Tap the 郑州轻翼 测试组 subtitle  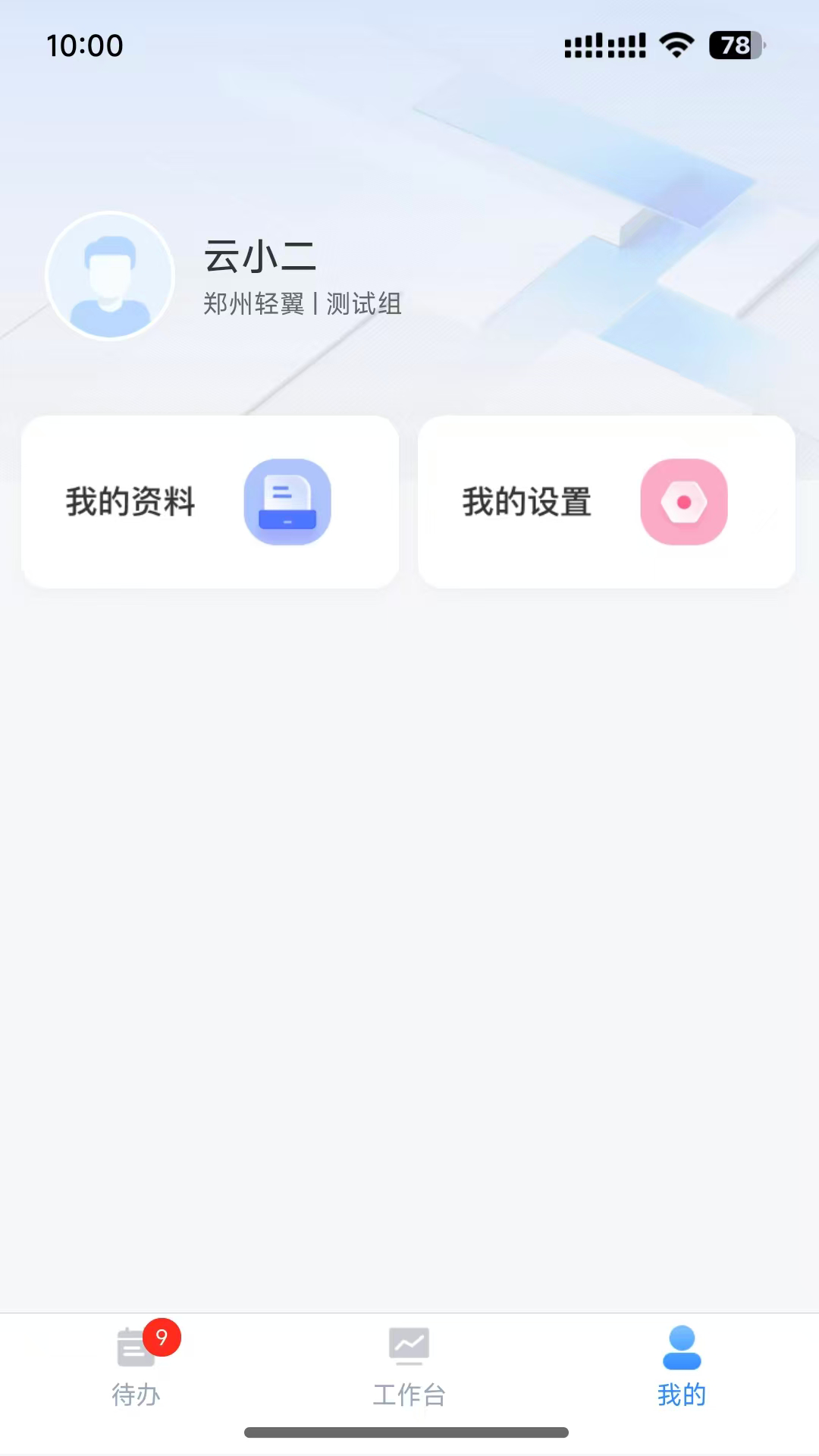pos(302,305)
